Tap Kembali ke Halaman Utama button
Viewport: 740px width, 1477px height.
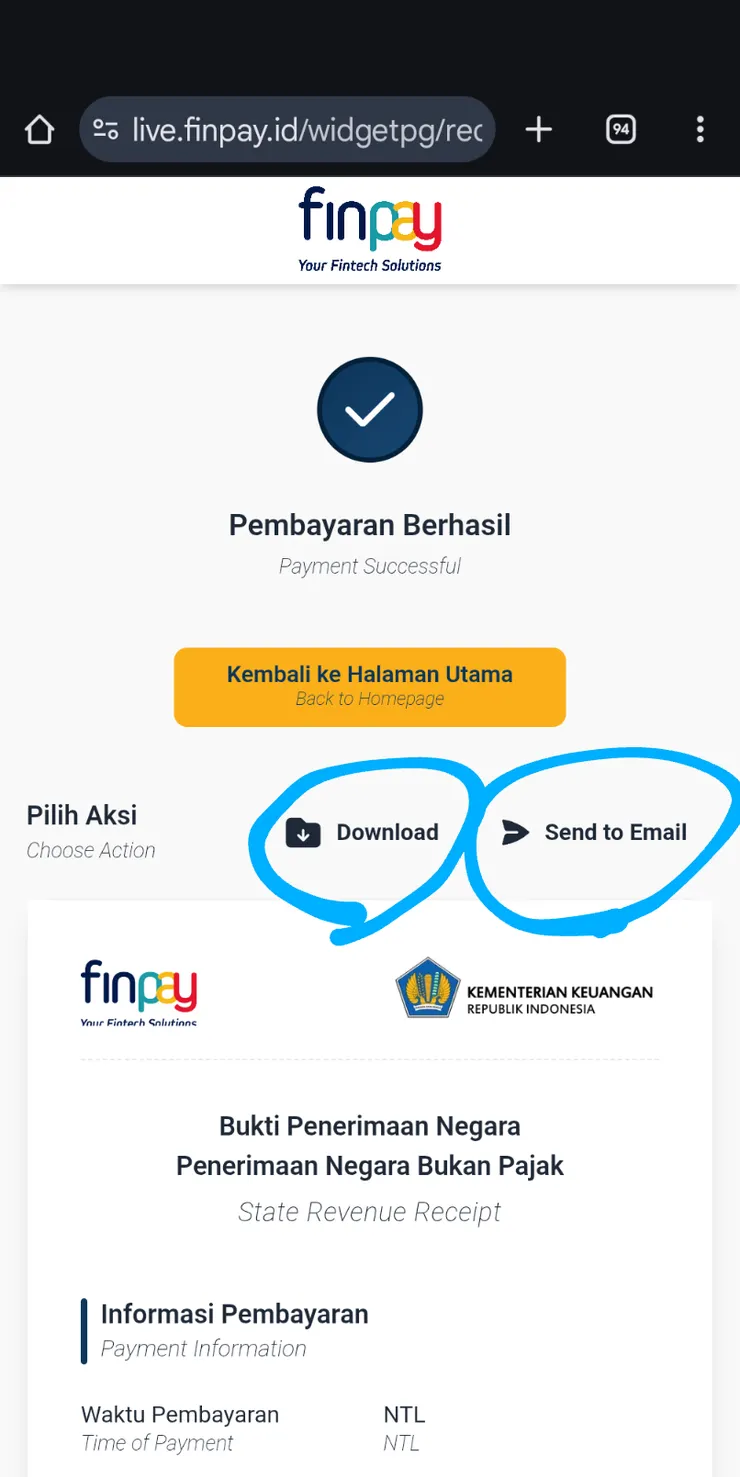(x=370, y=686)
